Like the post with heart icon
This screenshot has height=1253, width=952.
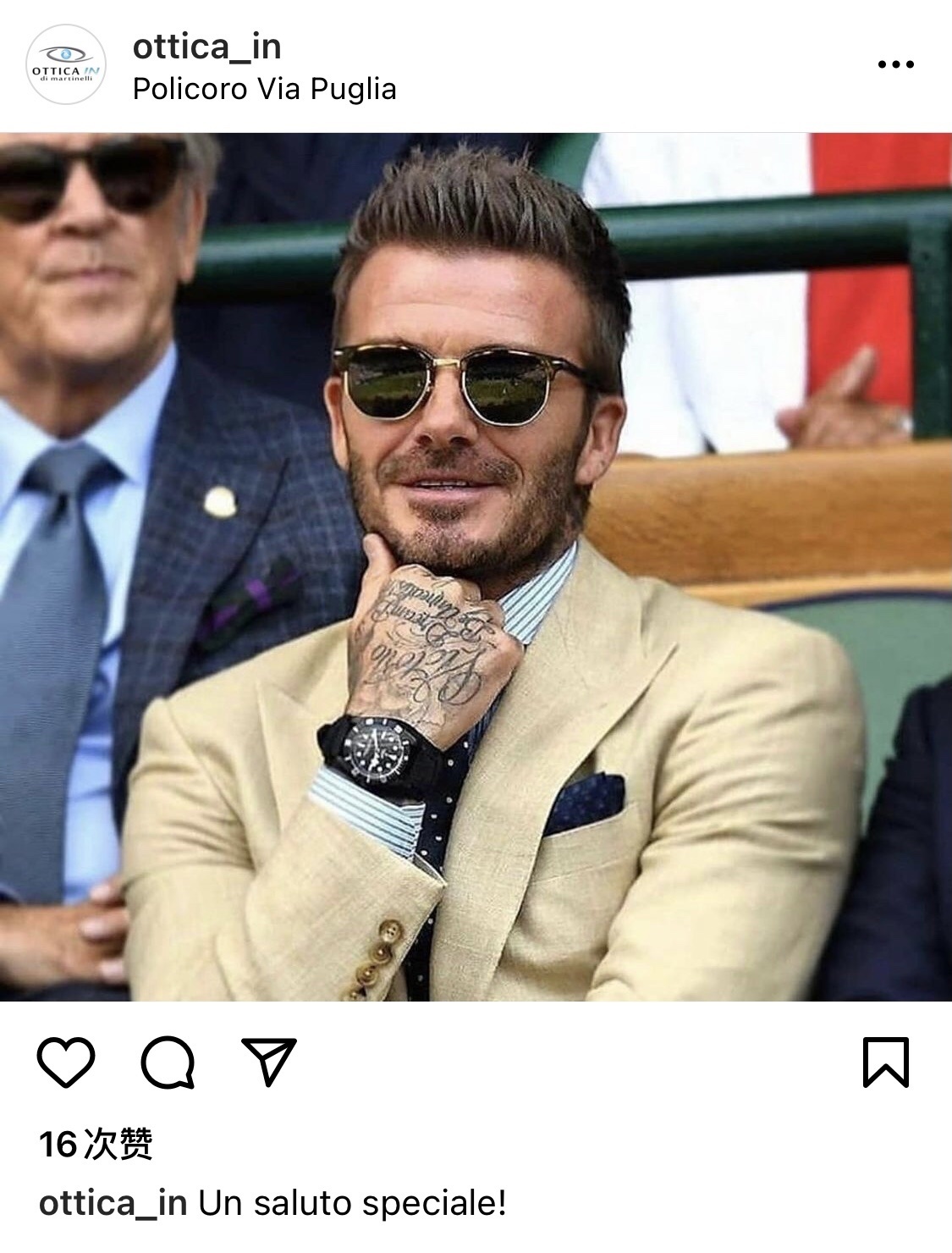click(66, 1062)
